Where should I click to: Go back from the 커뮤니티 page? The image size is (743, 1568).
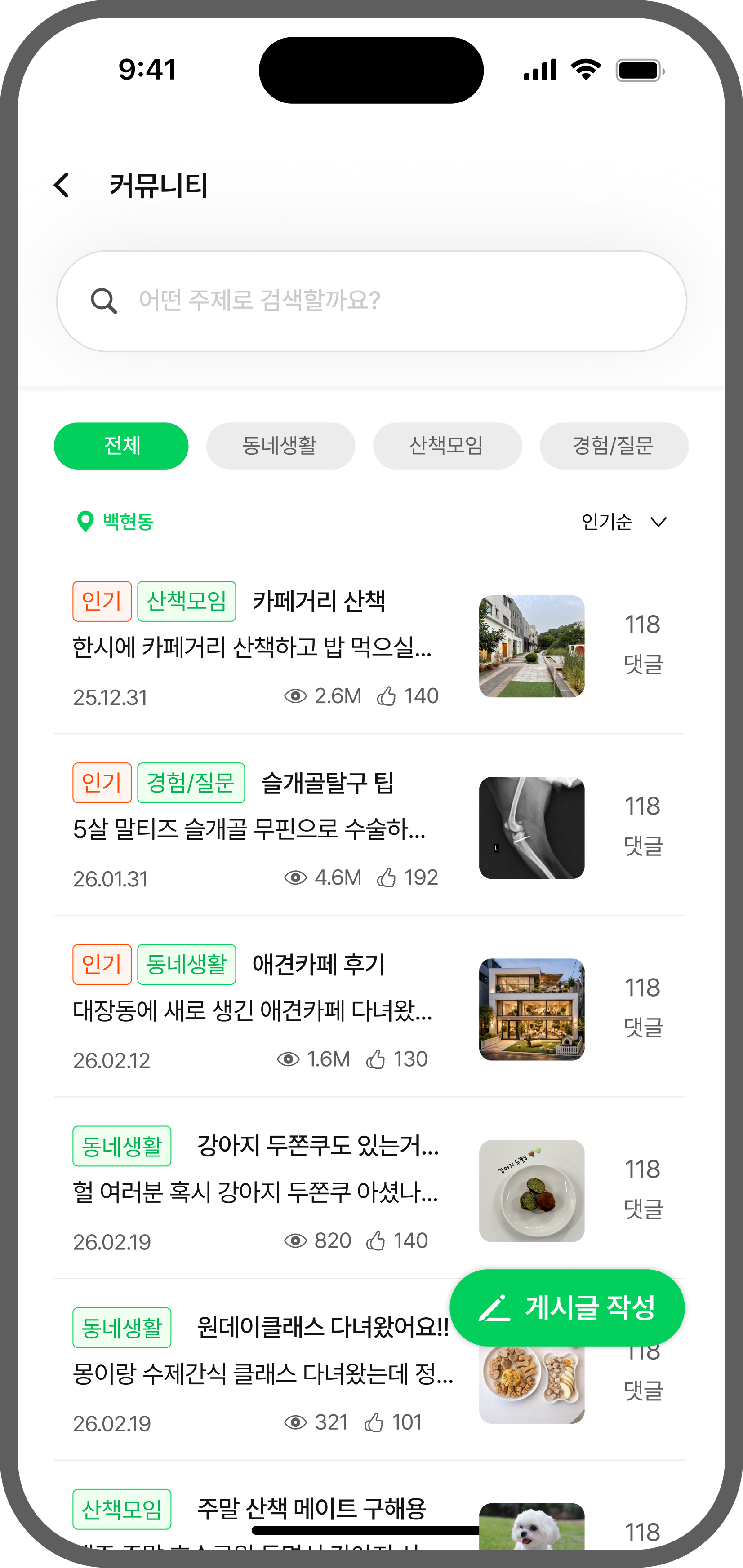(62, 185)
